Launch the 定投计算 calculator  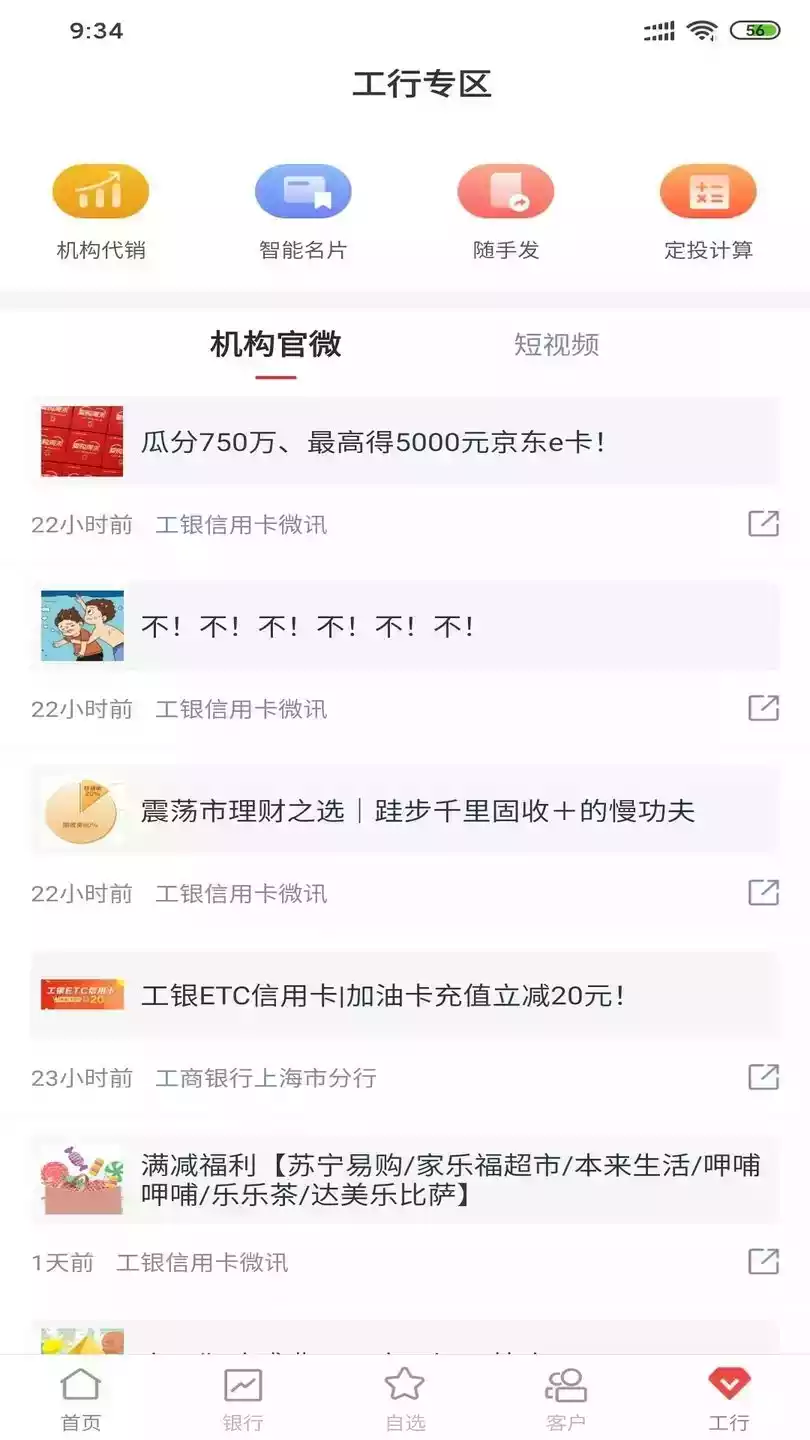tap(708, 211)
